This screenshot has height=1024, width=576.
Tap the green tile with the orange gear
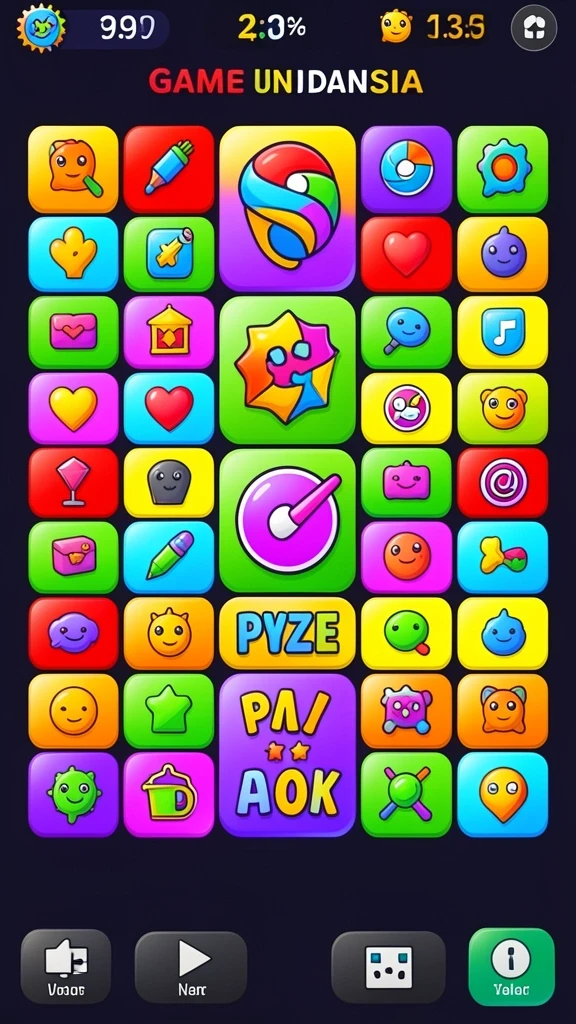502,168
